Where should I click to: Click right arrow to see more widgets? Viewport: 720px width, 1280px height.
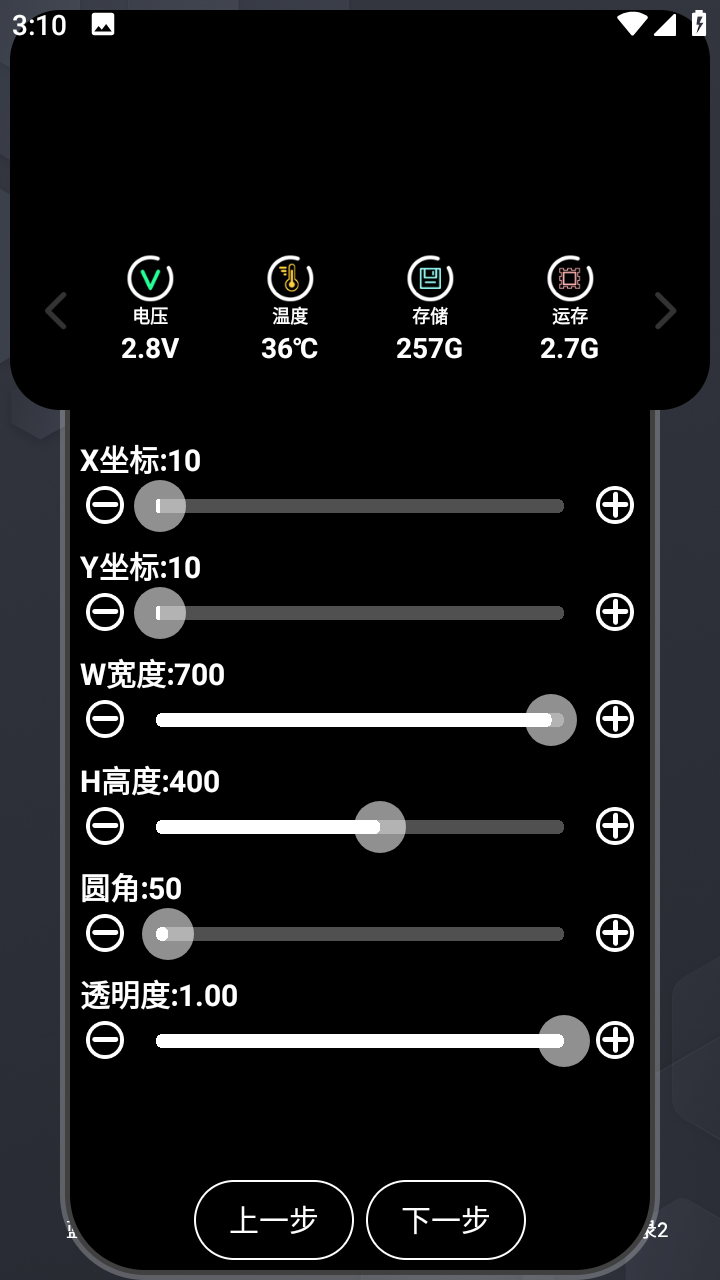(x=665, y=311)
